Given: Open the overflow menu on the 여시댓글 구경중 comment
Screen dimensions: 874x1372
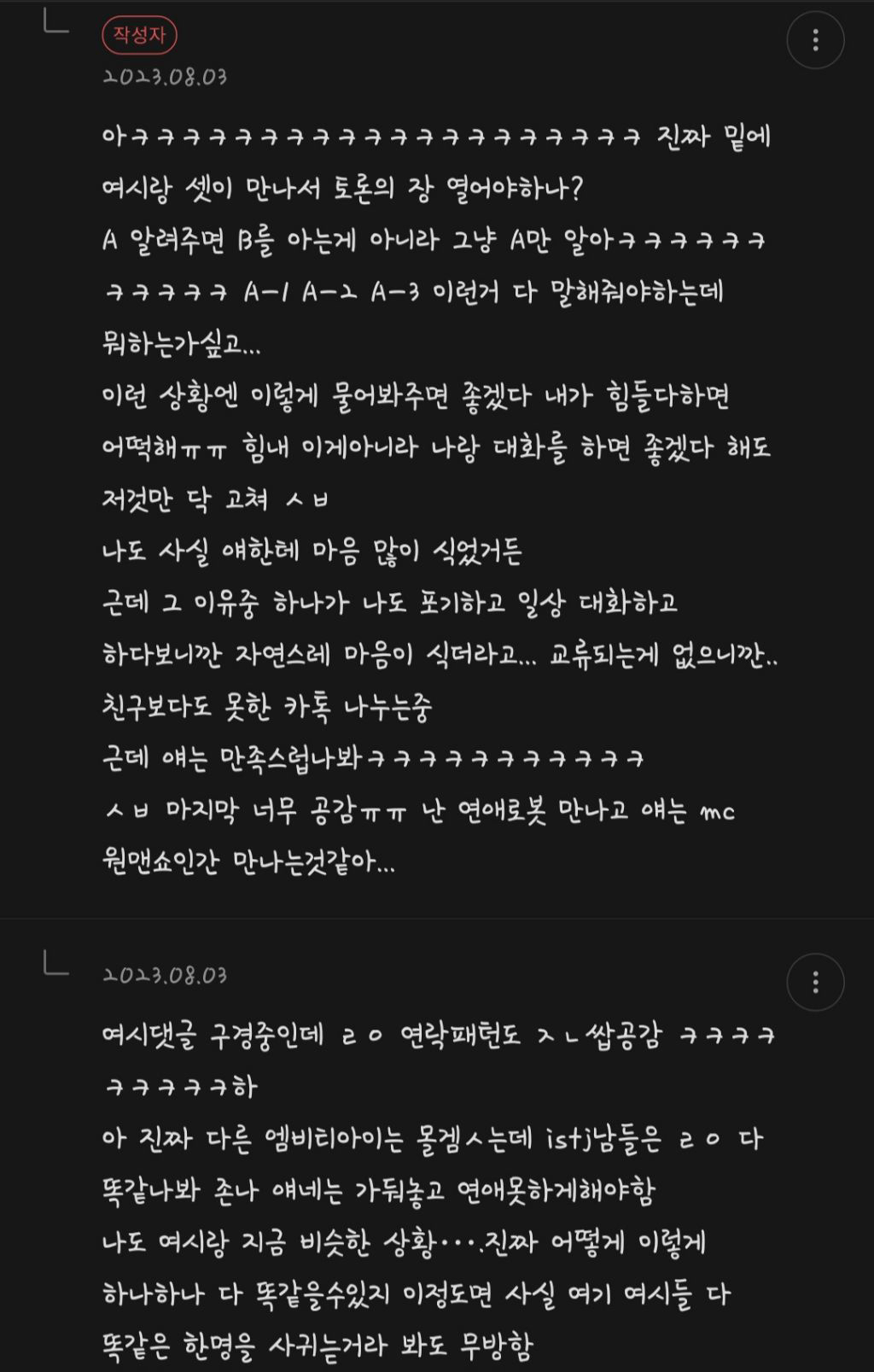Looking at the screenshot, I should coord(815,982).
